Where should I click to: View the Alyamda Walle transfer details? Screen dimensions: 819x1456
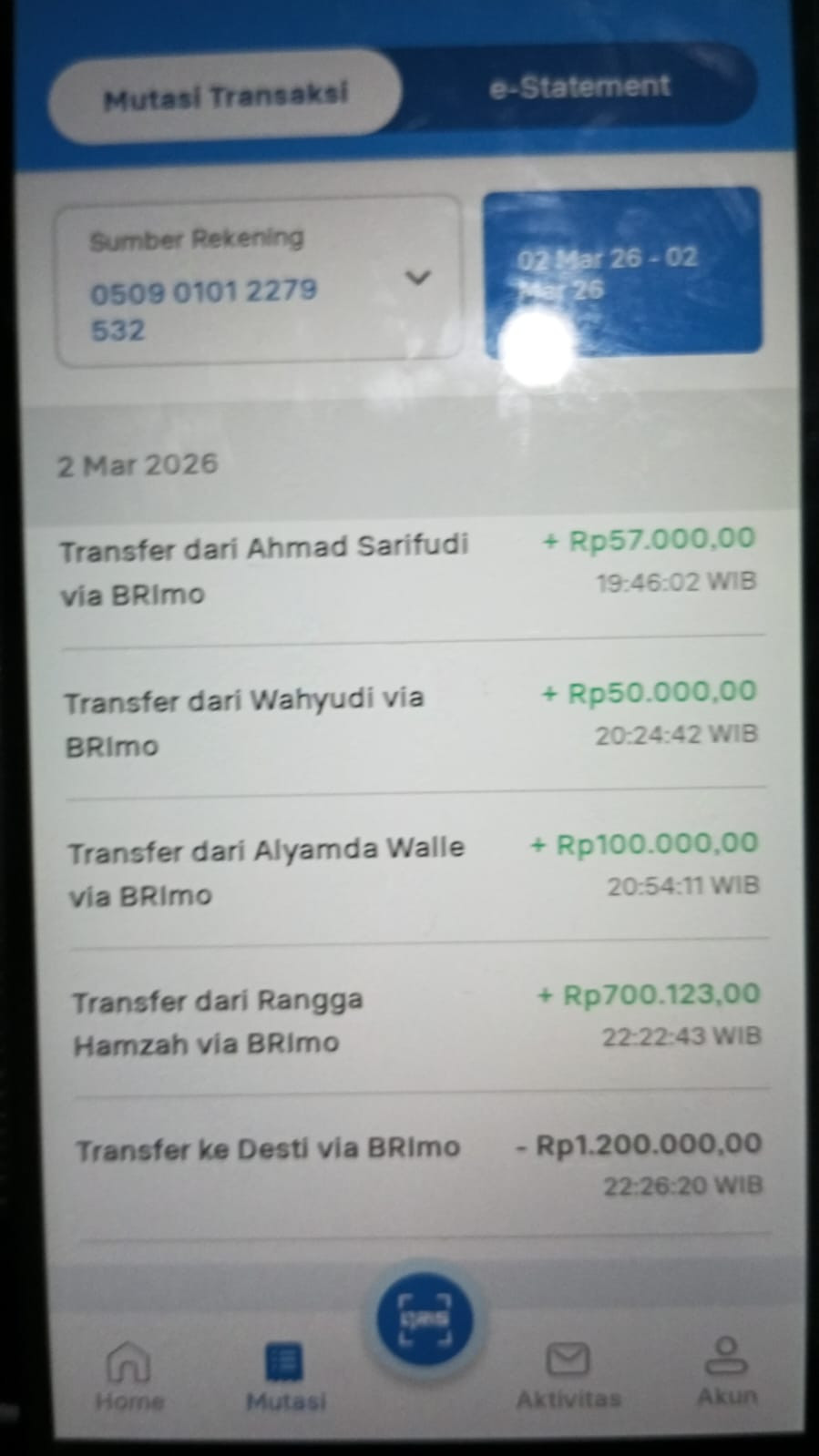click(415, 871)
